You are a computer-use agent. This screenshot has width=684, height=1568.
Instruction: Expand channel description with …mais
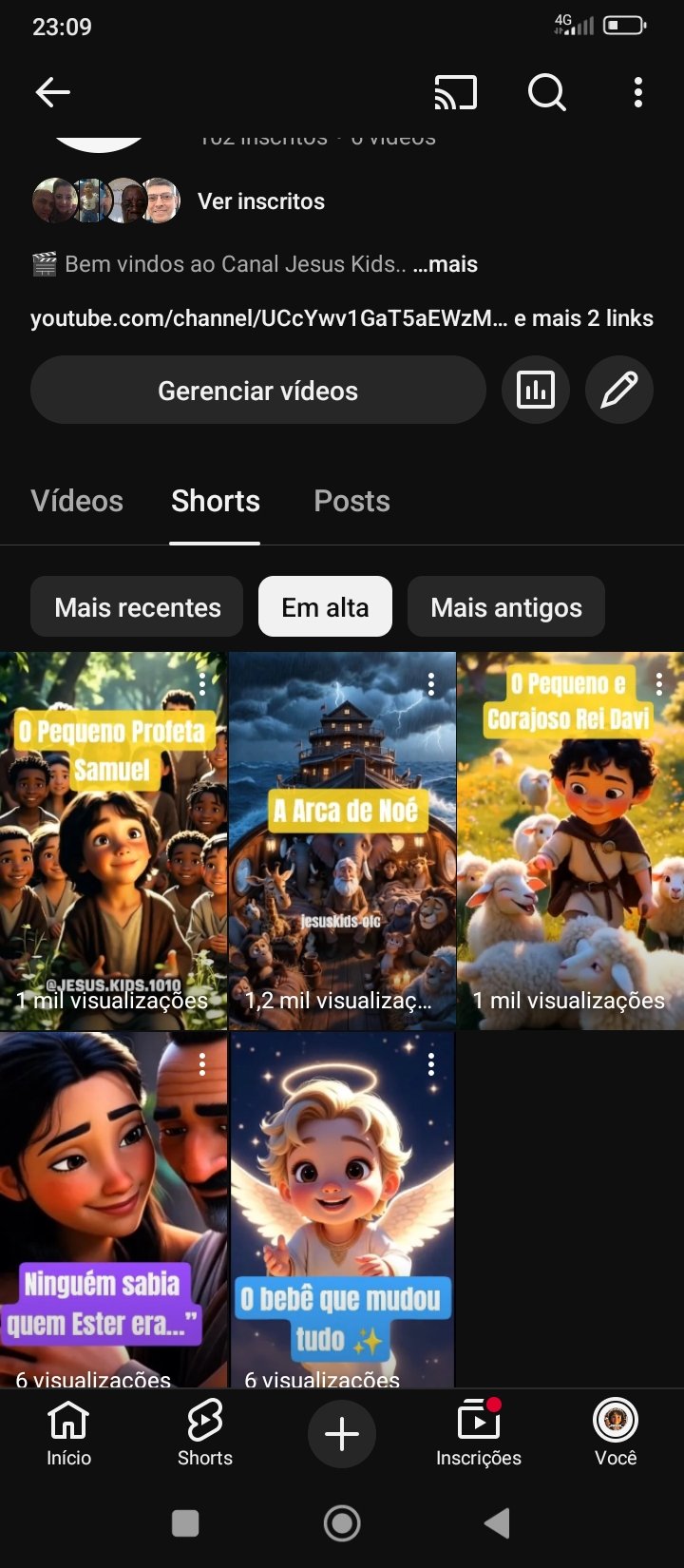[x=445, y=264]
